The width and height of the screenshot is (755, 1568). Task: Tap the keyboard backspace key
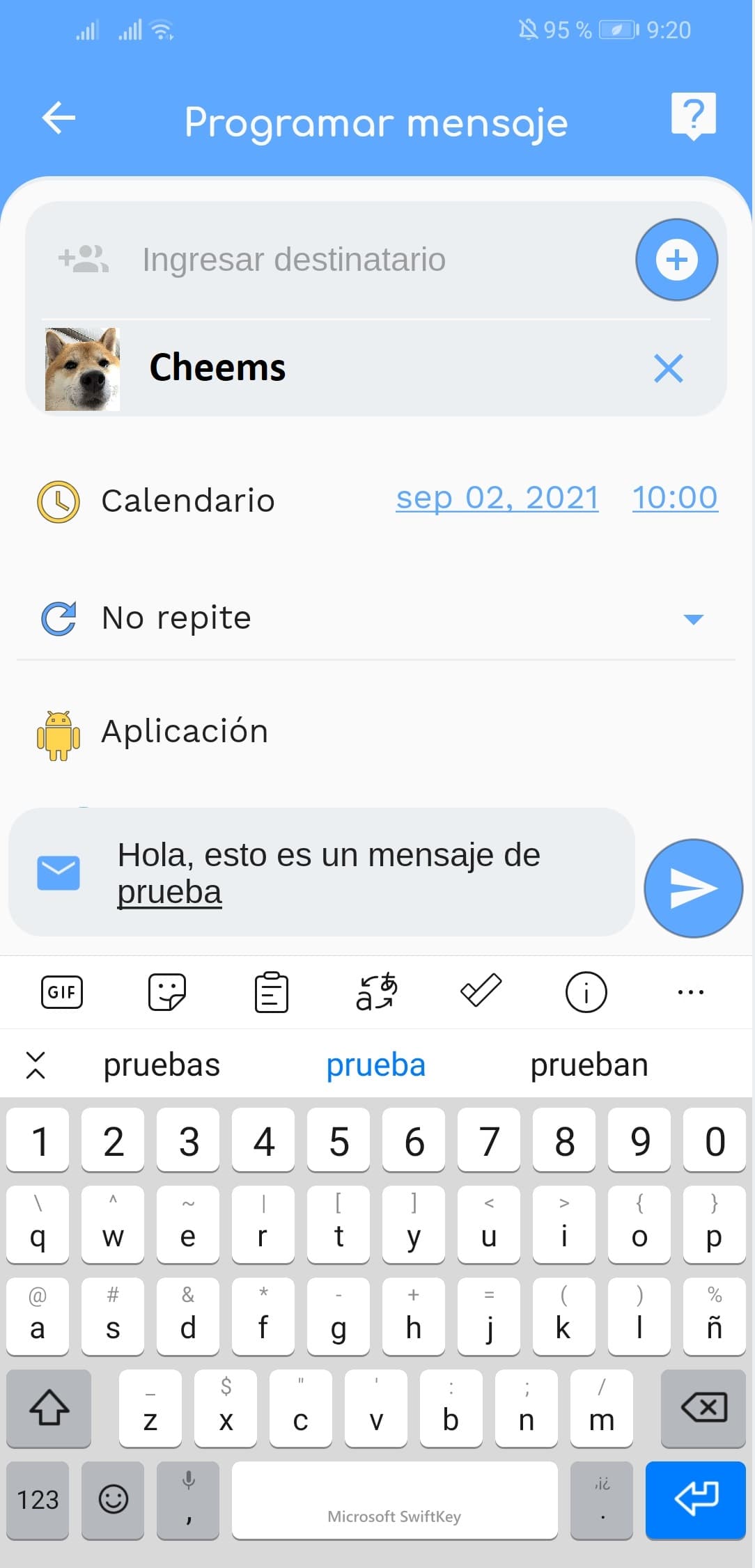(x=703, y=1408)
